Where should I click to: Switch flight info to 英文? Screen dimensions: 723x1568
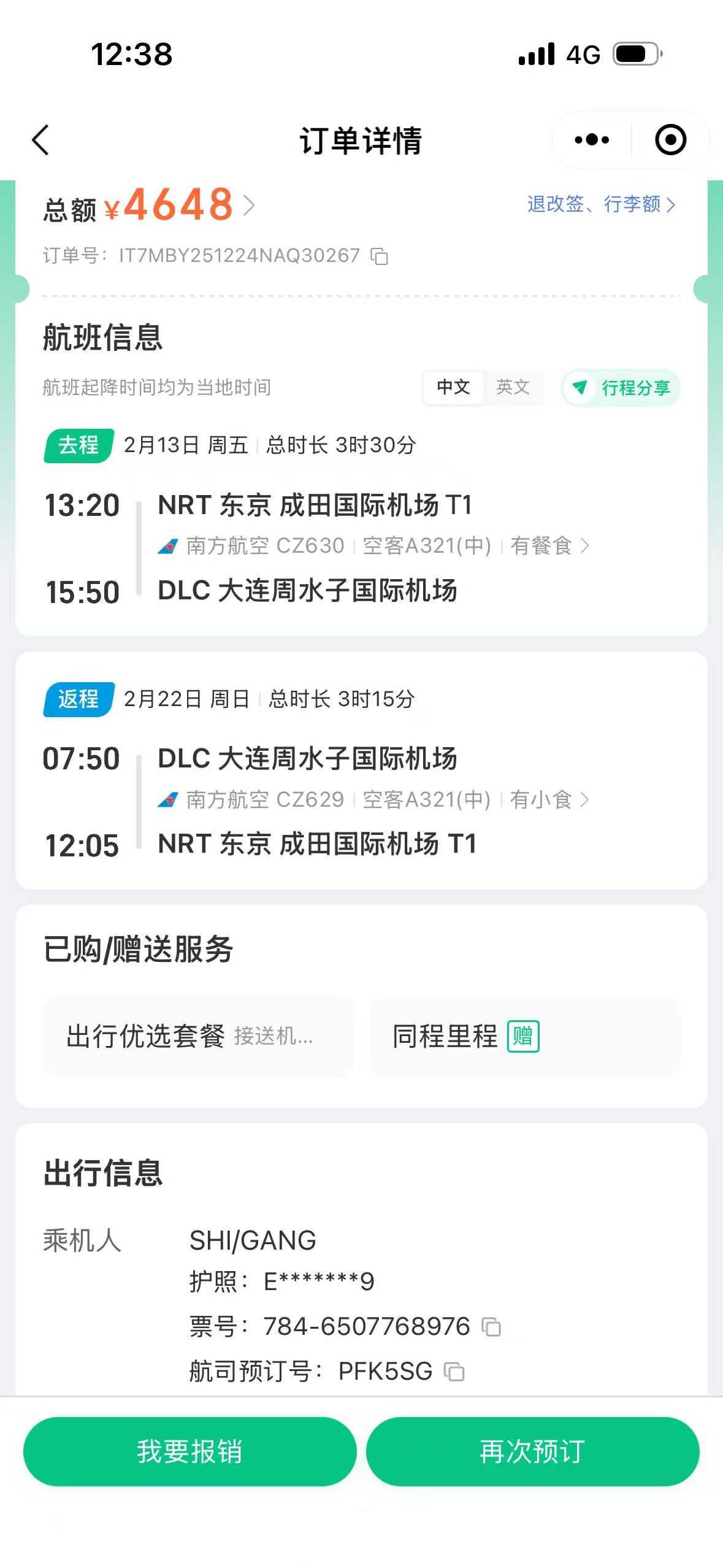click(x=513, y=387)
